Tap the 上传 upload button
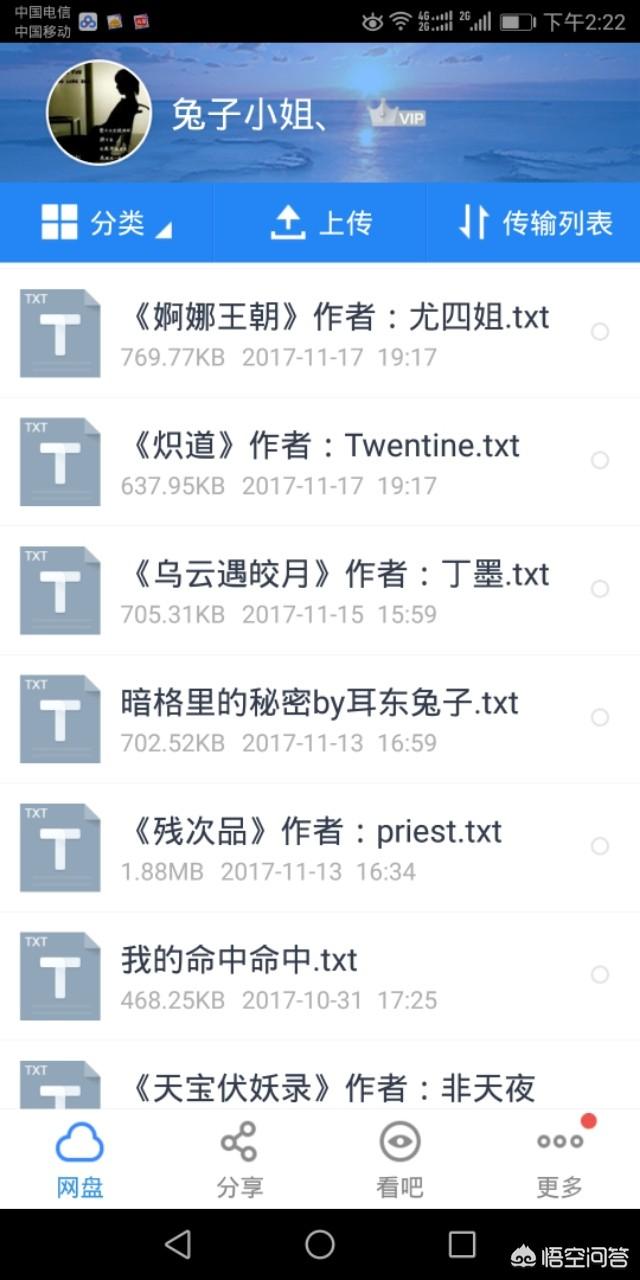The height and width of the screenshot is (1280, 640). click(x=320, y=223)
